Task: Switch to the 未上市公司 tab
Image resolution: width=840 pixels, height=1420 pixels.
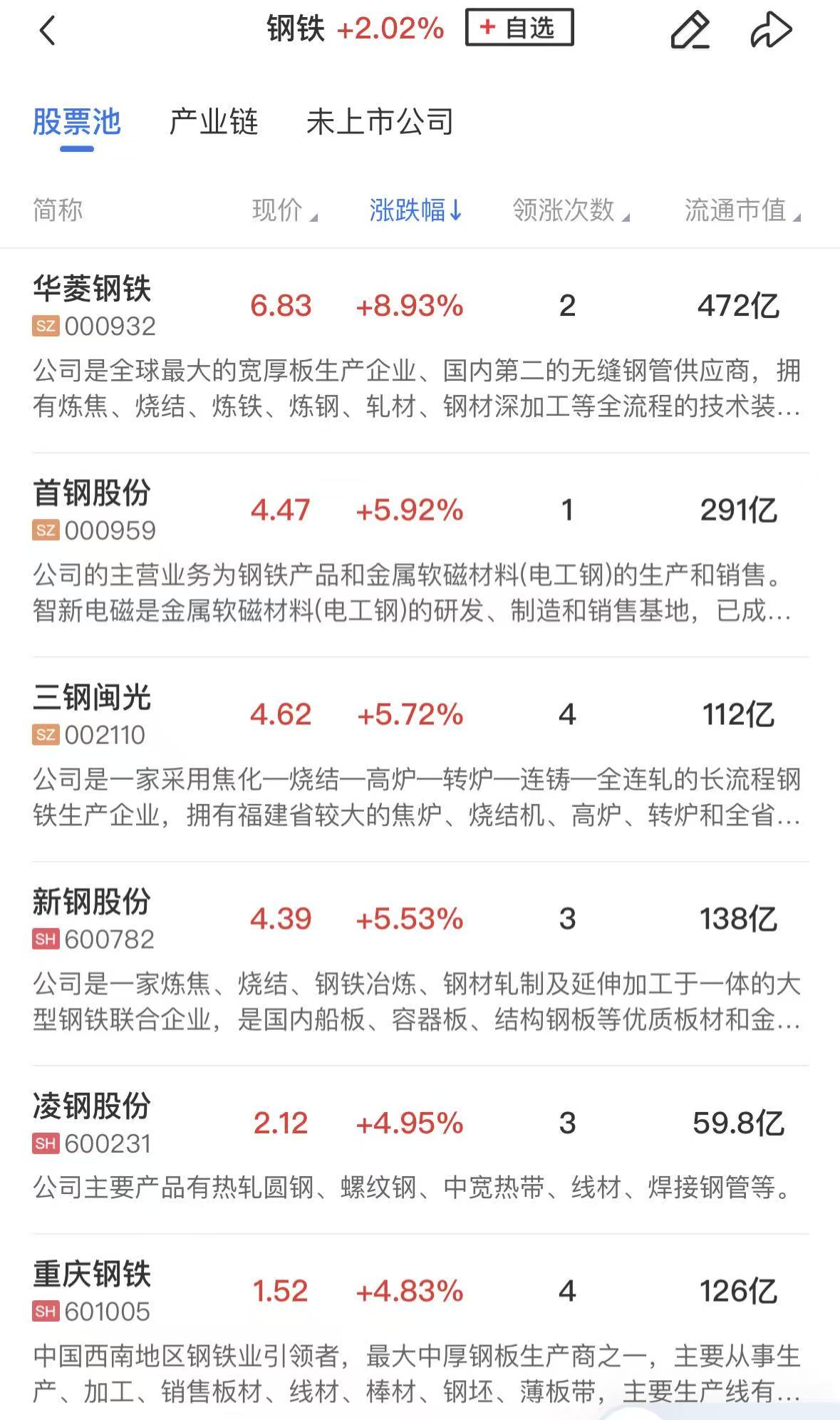Action: [379, 122]
